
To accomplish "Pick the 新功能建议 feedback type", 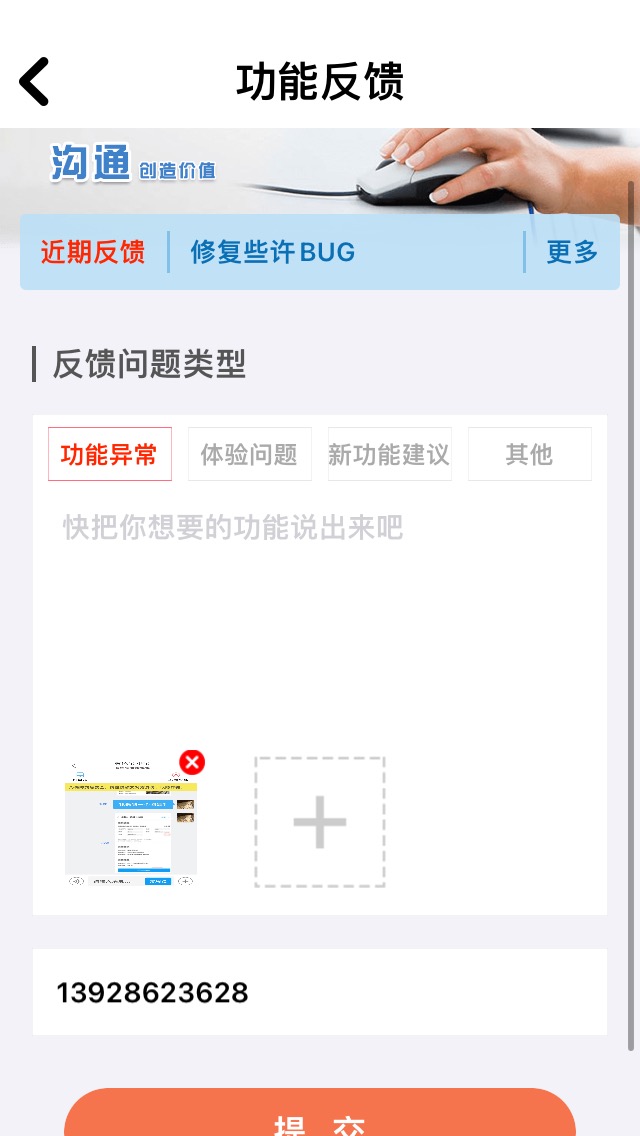I will [x=389, y=454].
